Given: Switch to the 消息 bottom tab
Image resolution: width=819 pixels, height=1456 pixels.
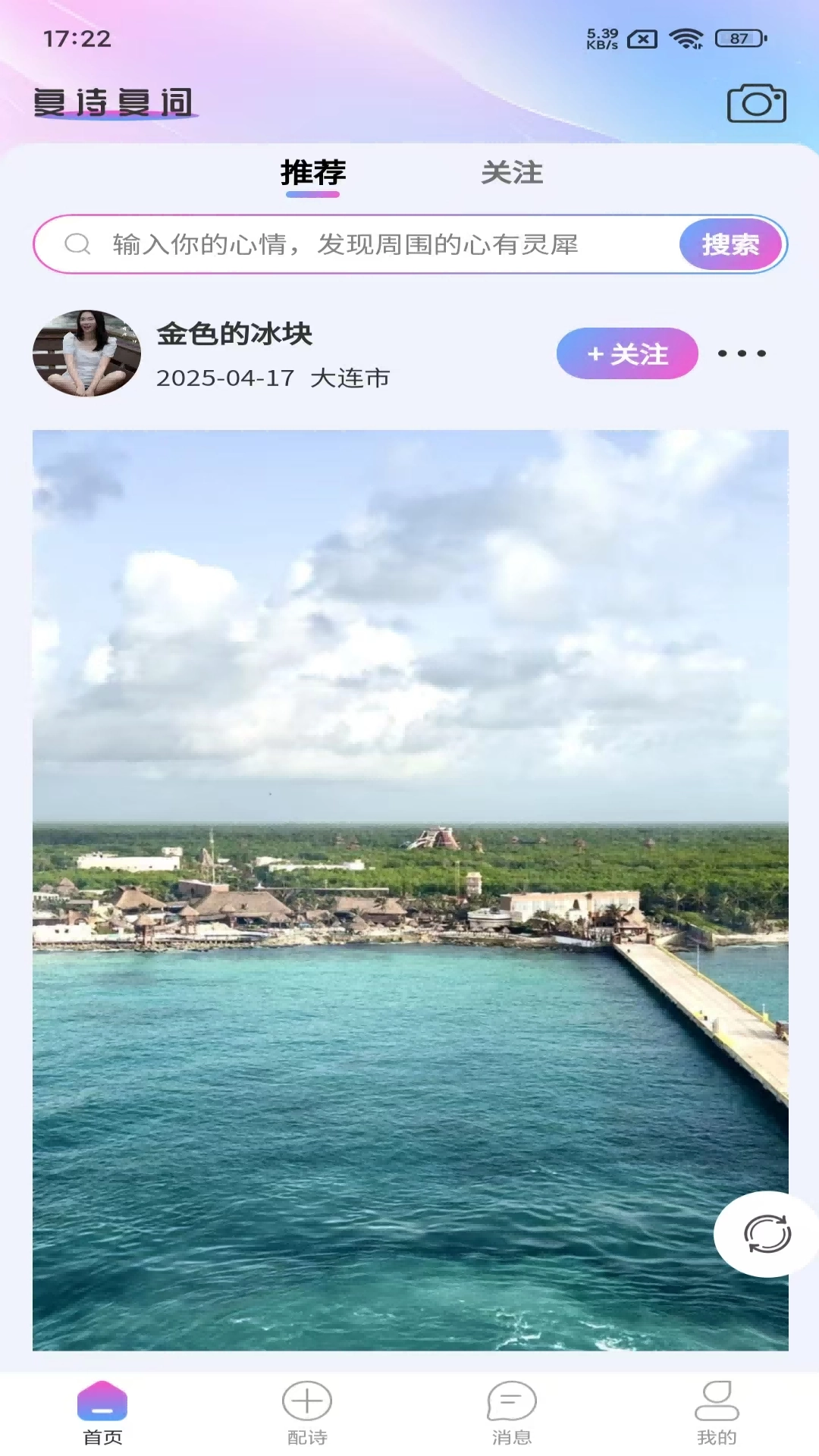Looking at the screenshot, I should click(512, 1413).
